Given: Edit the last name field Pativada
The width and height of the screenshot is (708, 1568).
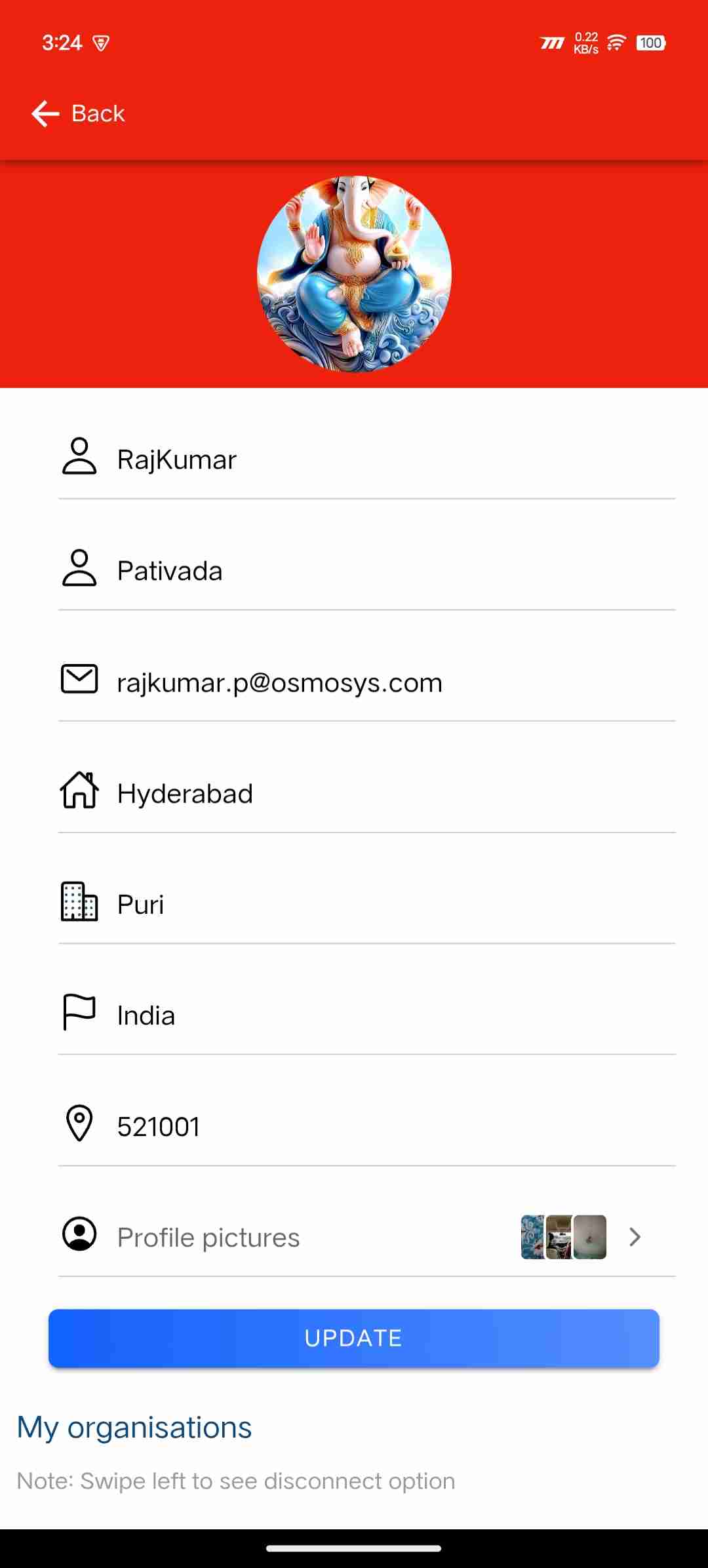Looking at the screenshot, I should pyautogui.click(x=393, y=571).
